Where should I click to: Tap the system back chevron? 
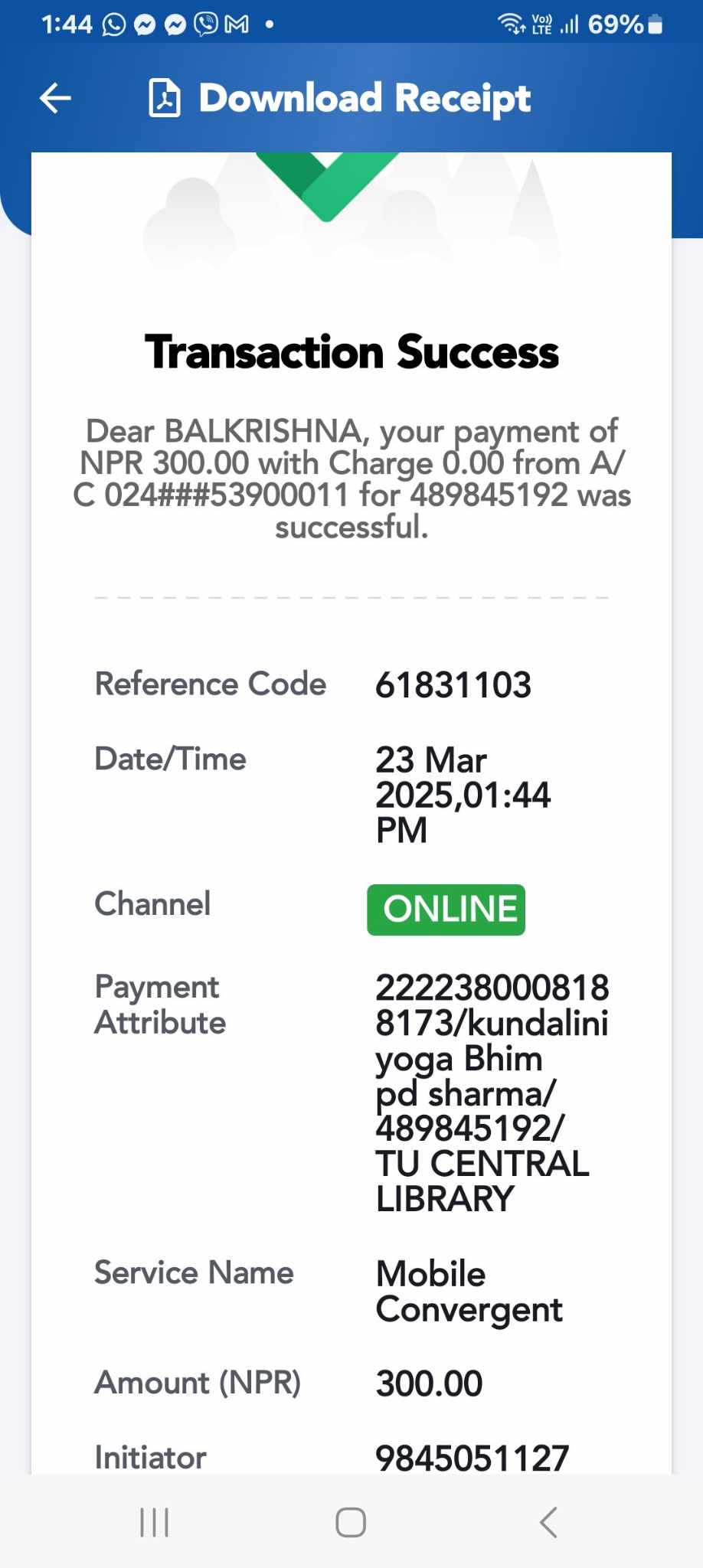click(548, 1522)
